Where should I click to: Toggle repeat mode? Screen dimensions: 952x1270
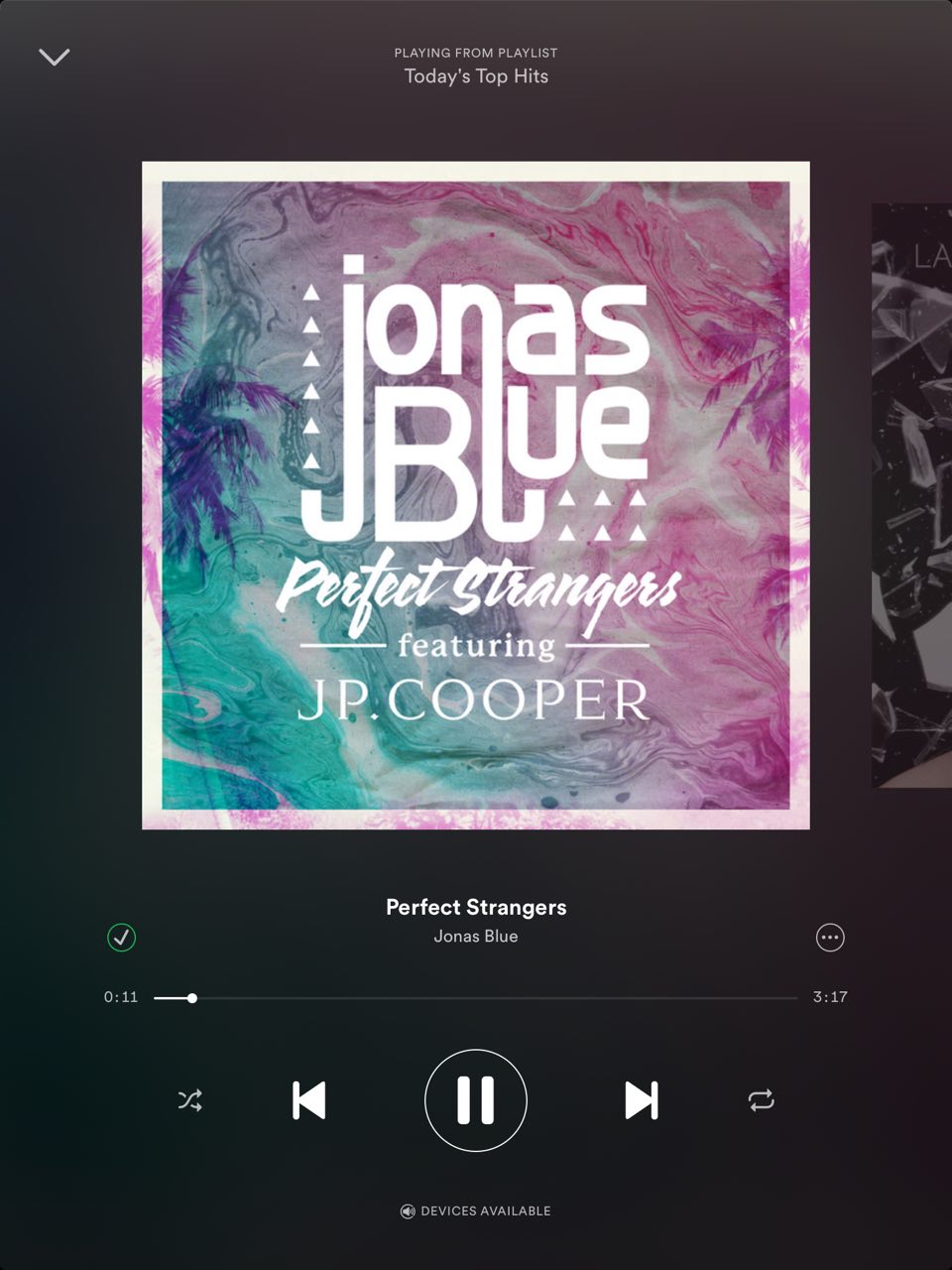[761, 1100]
